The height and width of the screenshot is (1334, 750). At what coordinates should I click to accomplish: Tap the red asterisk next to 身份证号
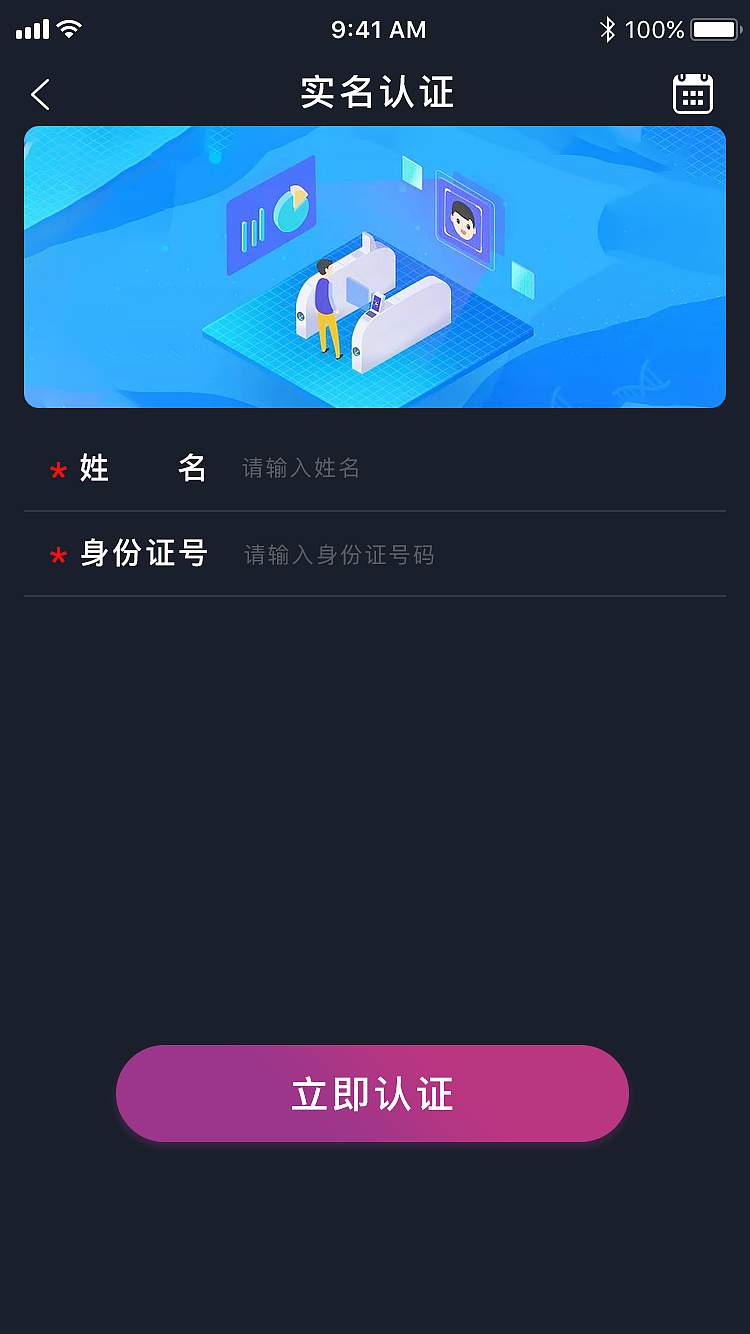(x=58, y=556)
